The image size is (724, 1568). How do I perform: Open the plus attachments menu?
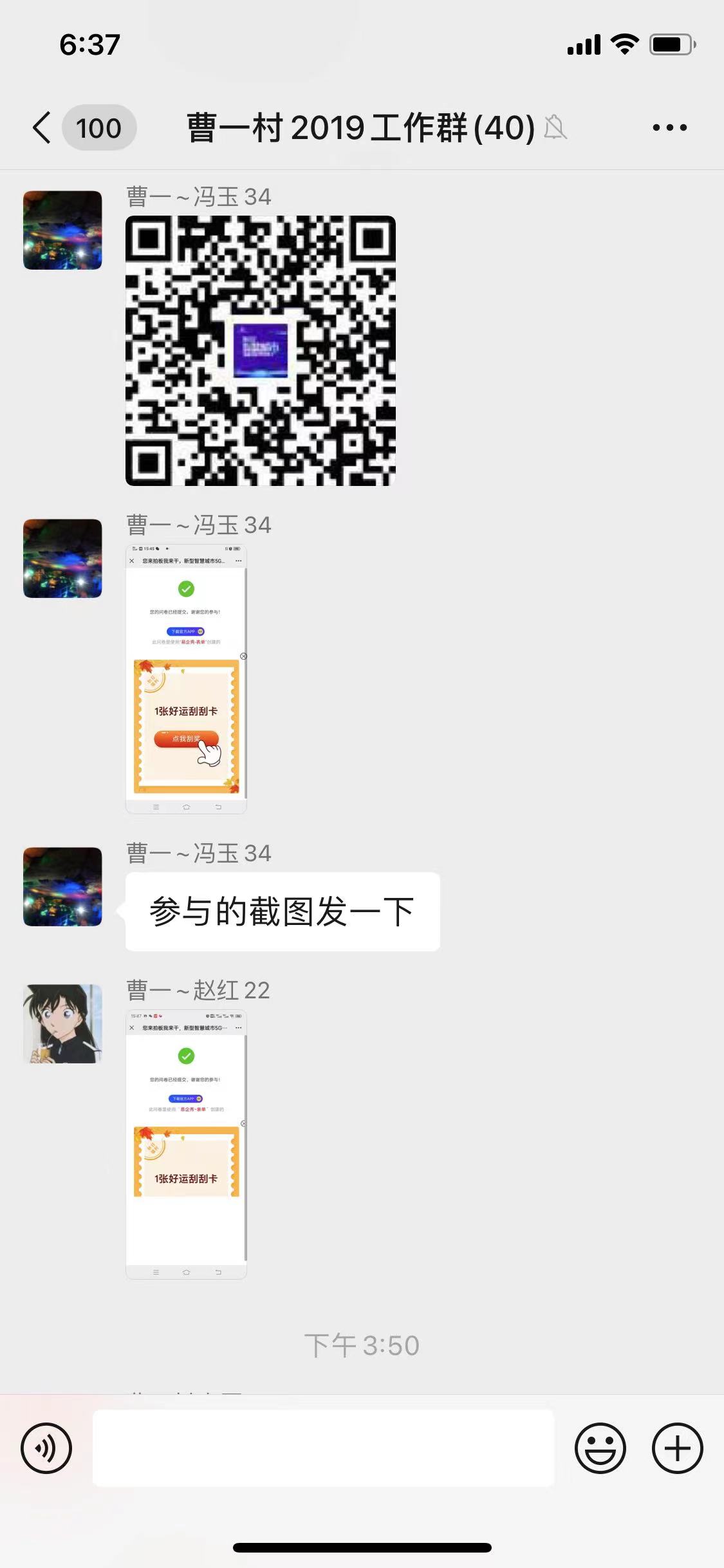677,1448
